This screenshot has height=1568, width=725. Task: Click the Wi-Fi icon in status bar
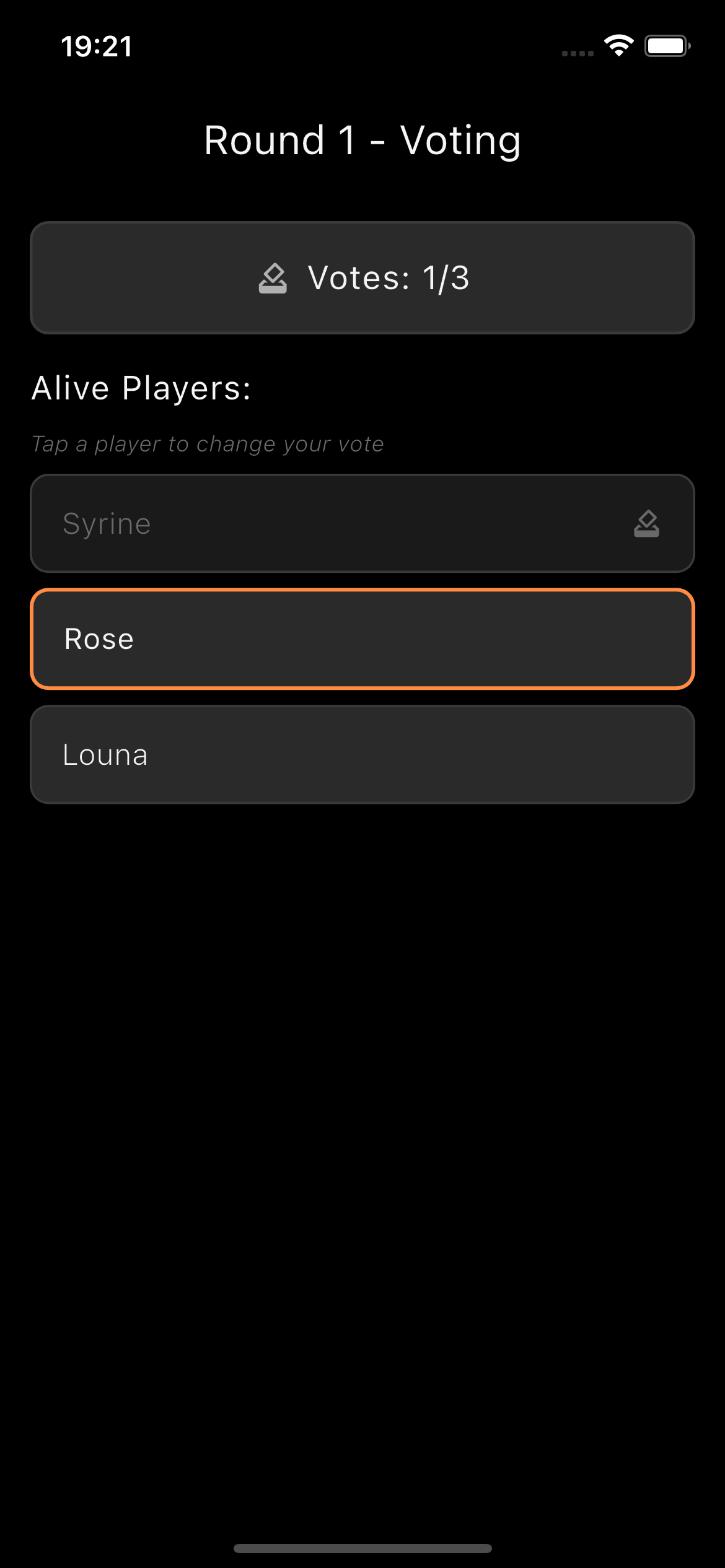click(x=618, y=45)
